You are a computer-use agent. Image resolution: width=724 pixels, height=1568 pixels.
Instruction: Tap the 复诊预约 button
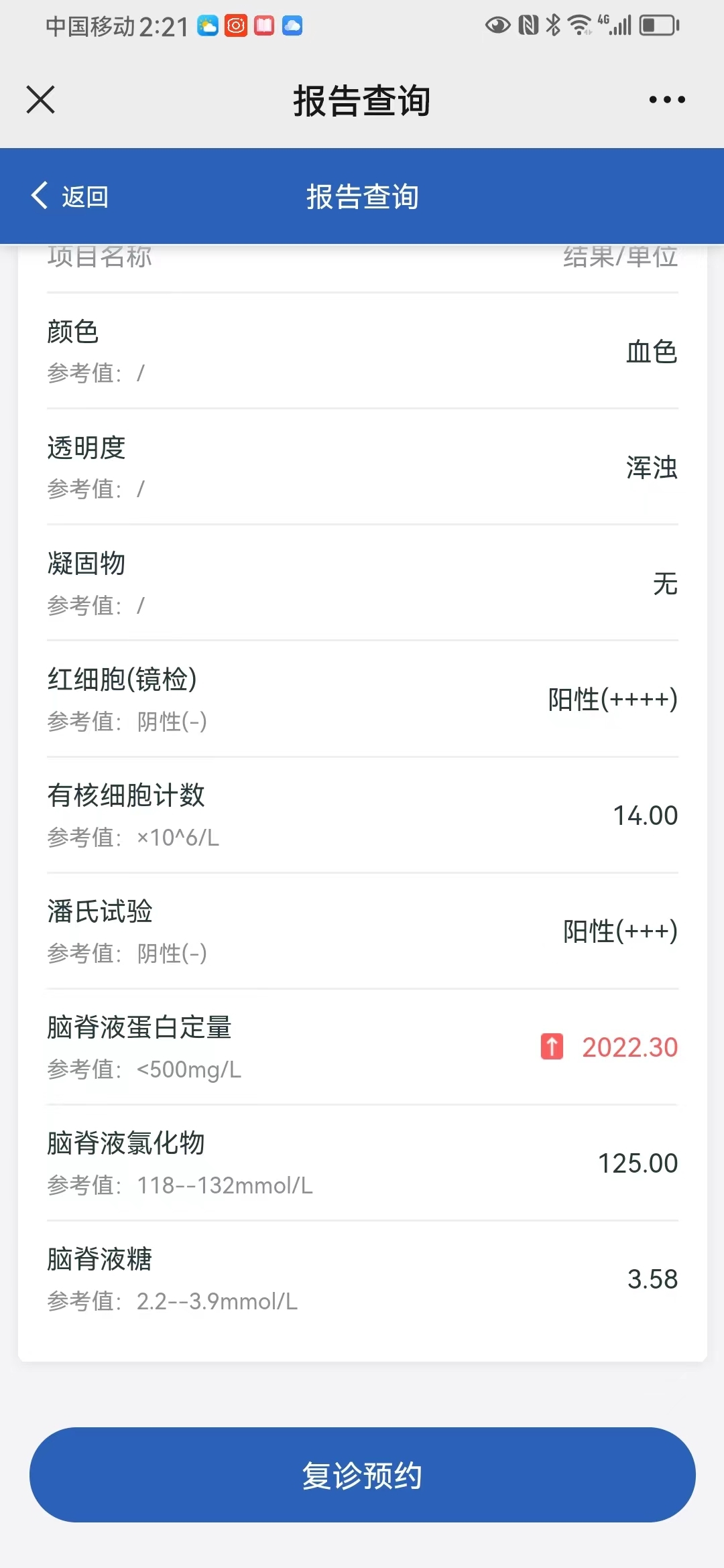362,1475
